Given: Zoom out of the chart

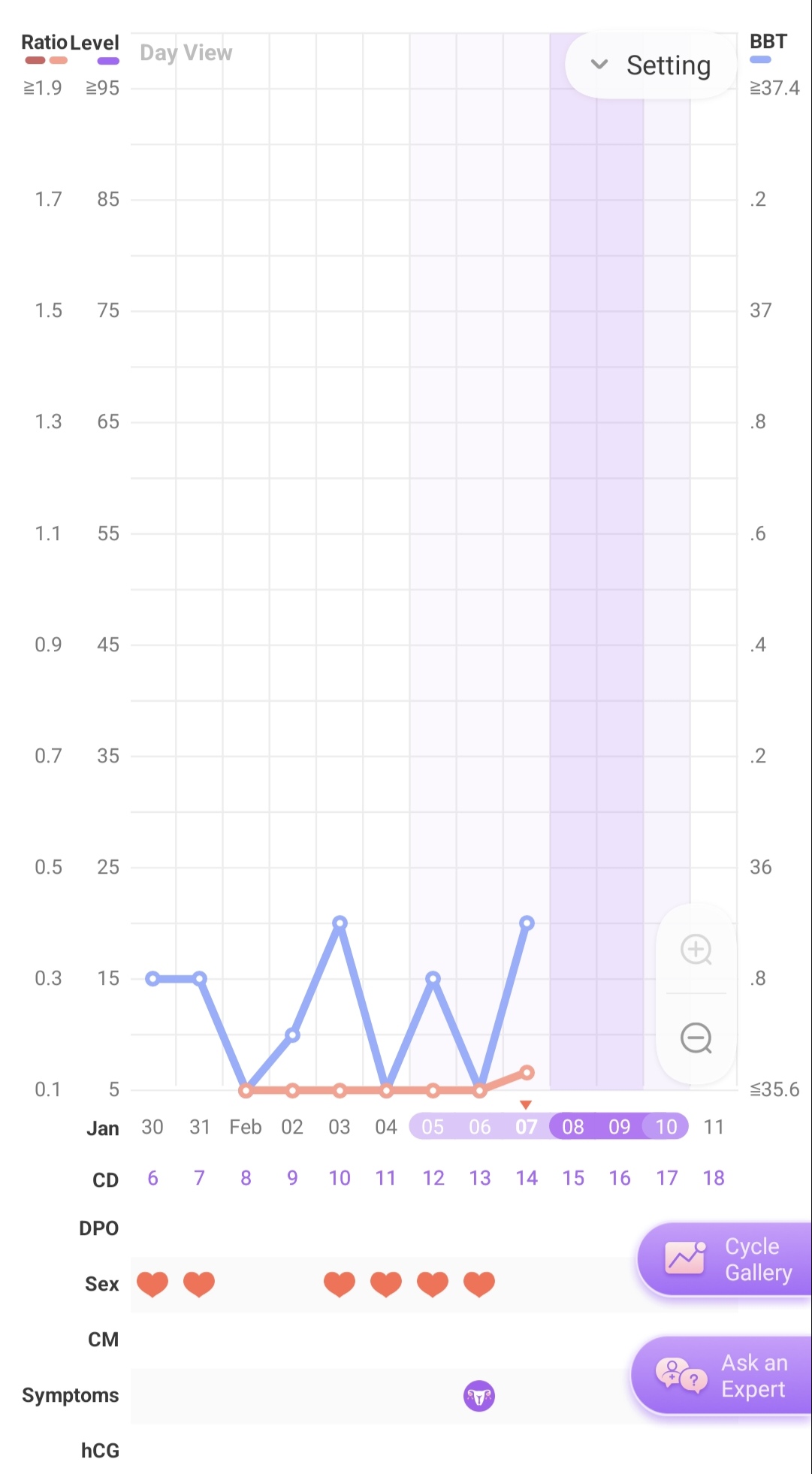Looking at the screenshot, I should [x=696, y=1038].
